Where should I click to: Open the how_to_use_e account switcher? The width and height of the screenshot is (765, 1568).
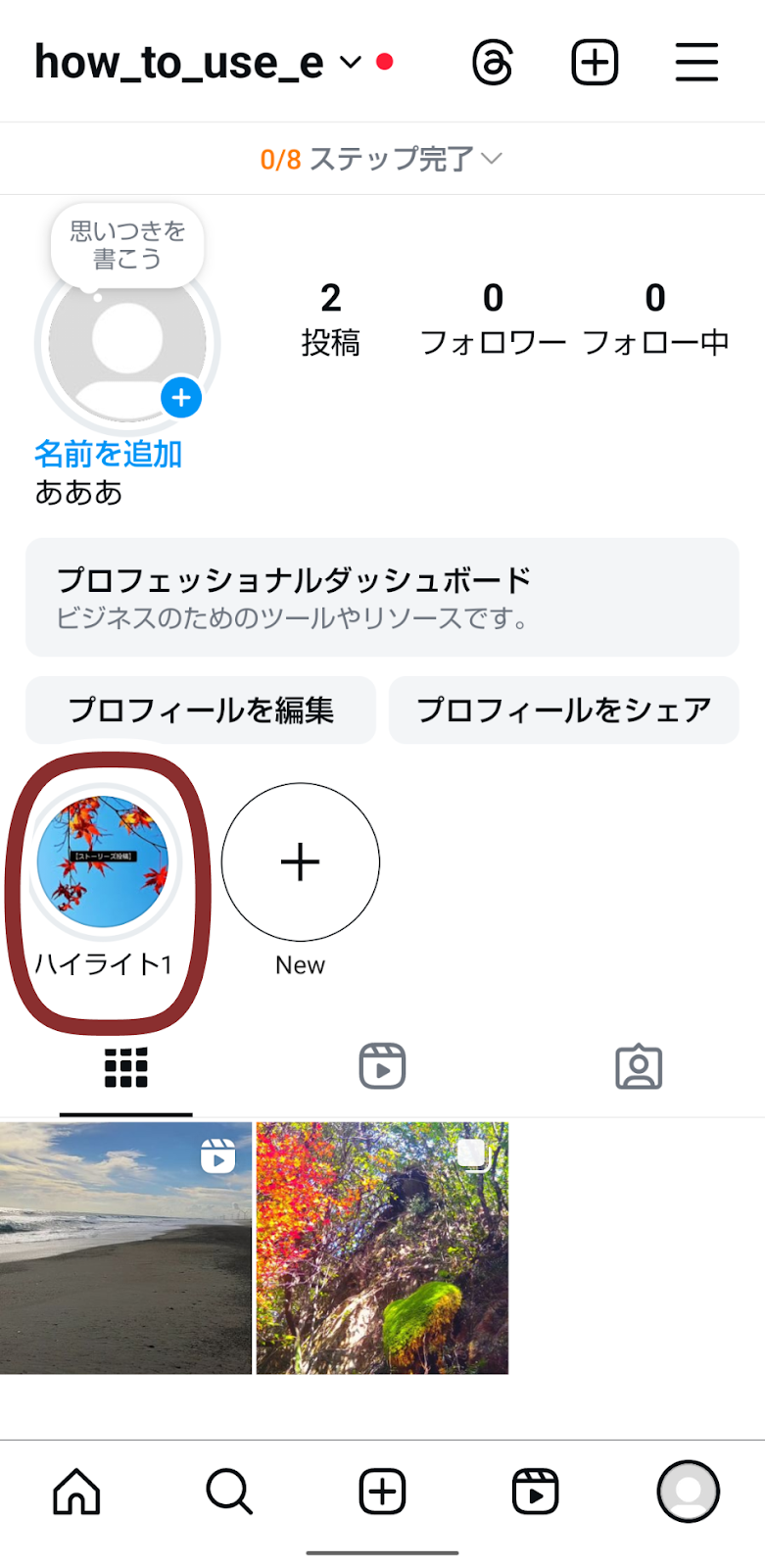[198, 63]
